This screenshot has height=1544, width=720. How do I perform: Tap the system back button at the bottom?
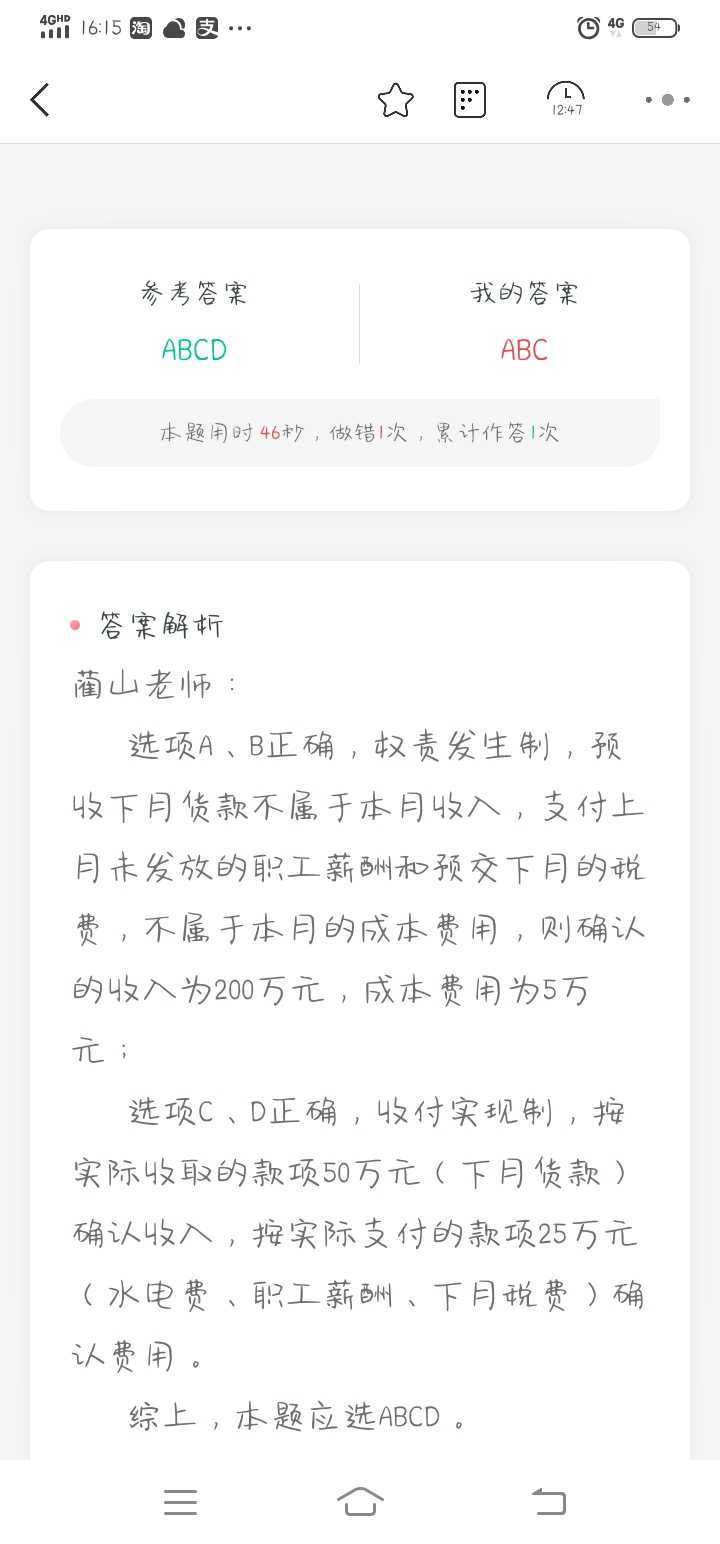(x=548, y=1502)
